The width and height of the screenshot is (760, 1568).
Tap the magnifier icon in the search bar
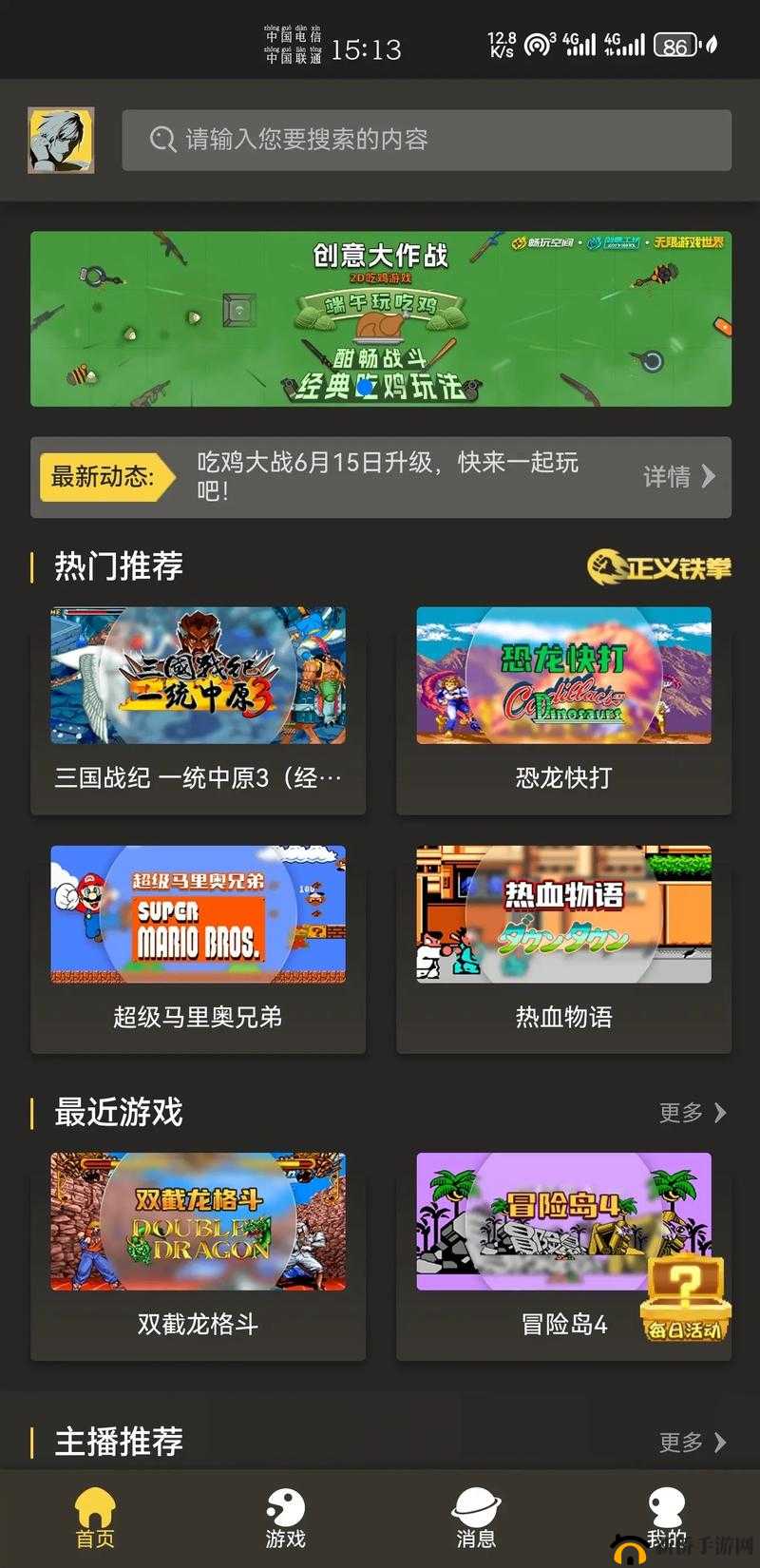point(161,140)
